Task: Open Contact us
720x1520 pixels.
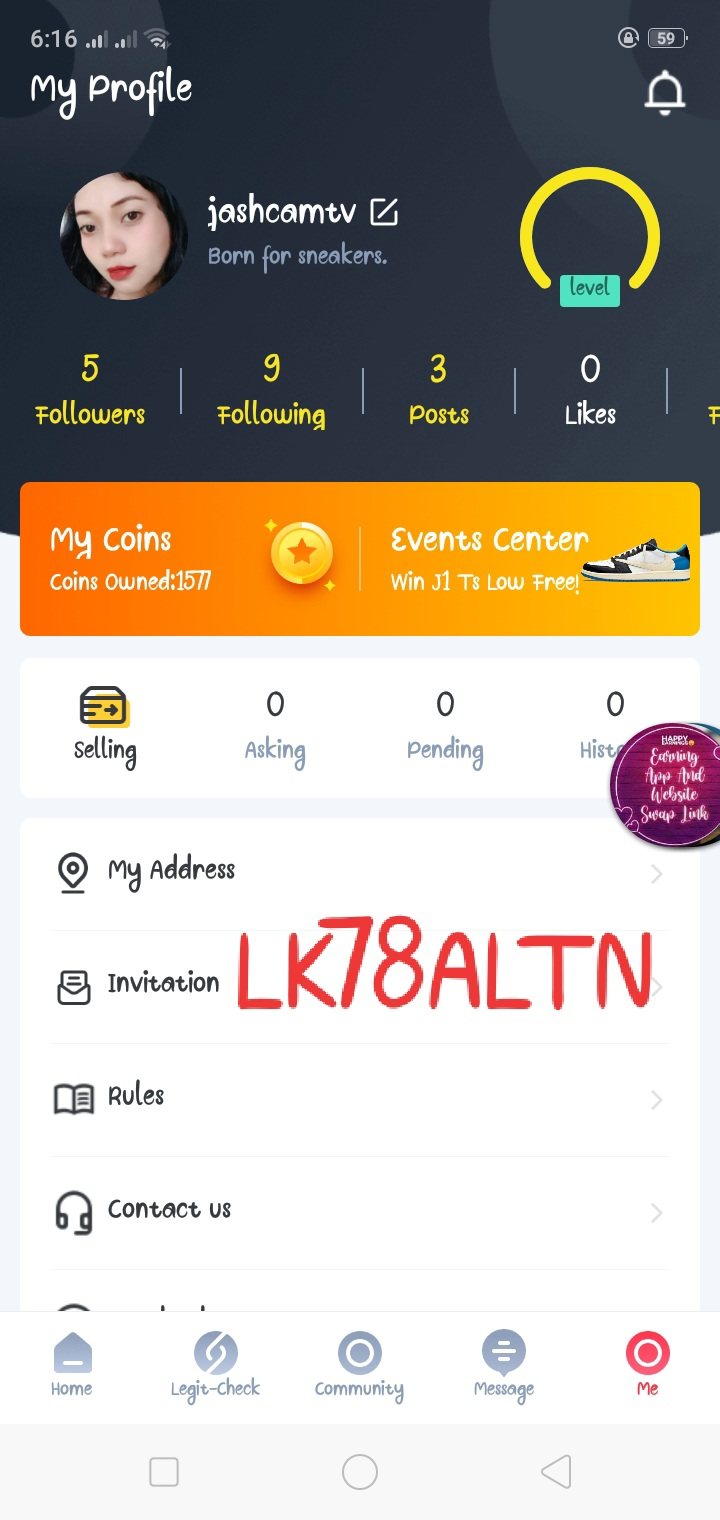Action: pos(360,1212)
